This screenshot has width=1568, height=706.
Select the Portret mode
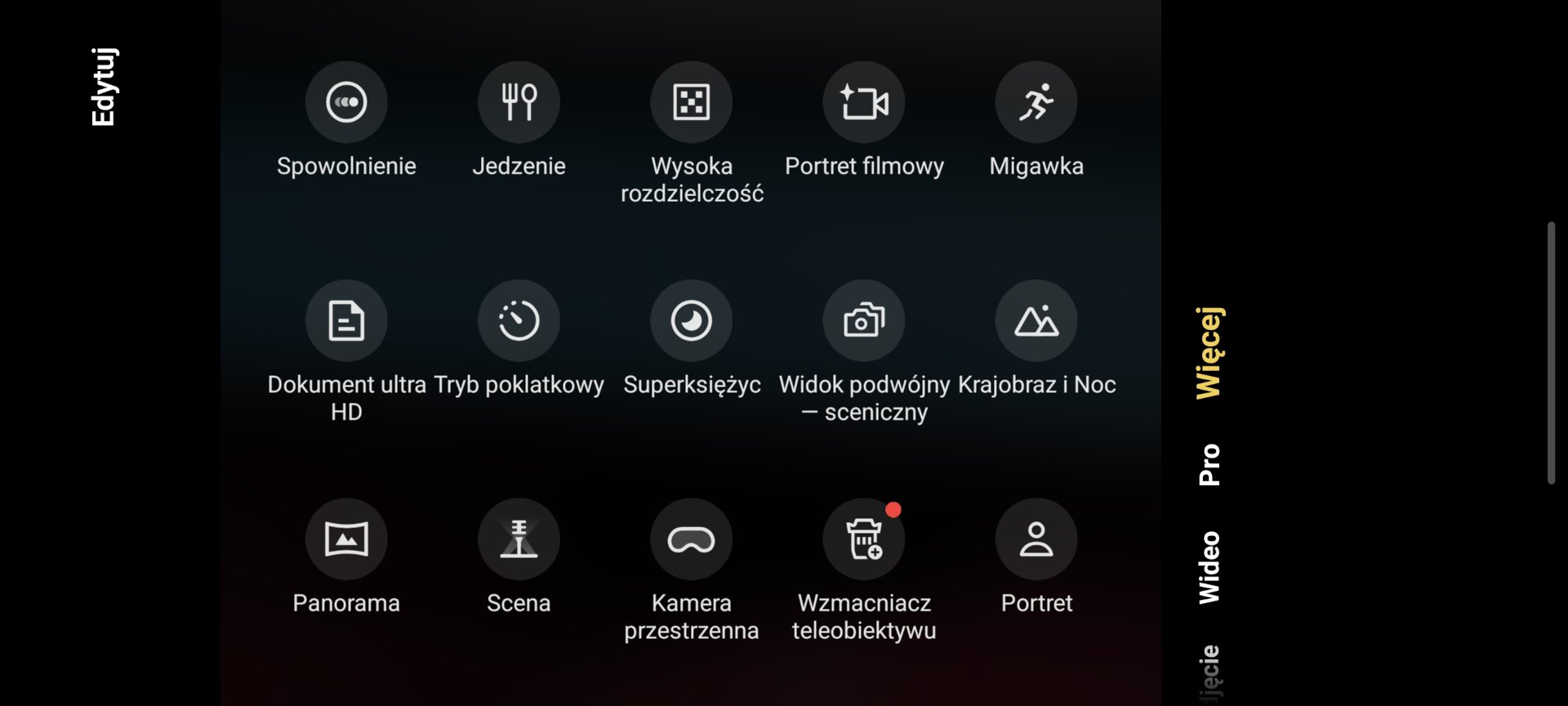point(1036,539)
